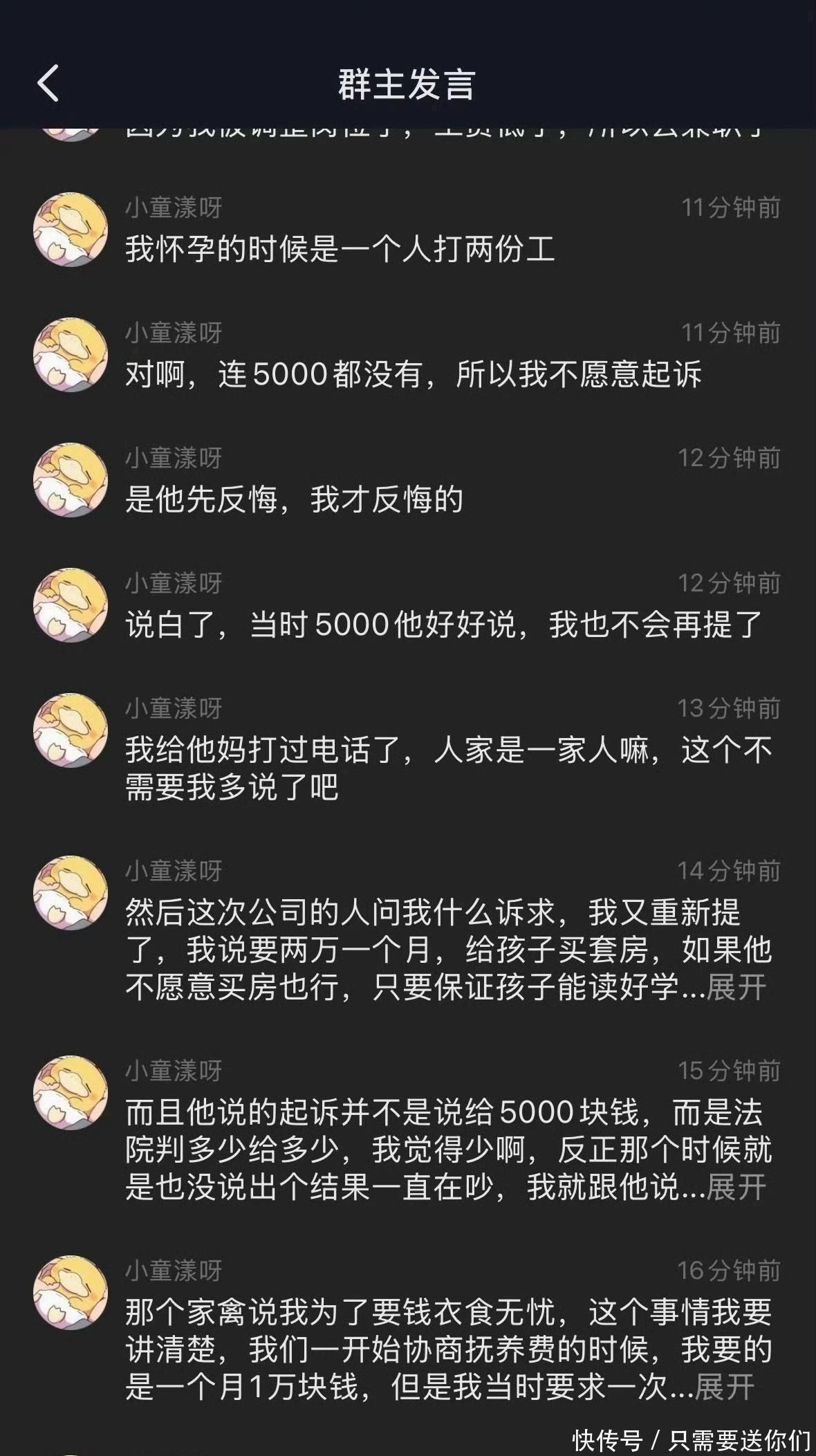Image resolution: width=816 pixels, height=1456 pixels.
Task: Open avatar beside 我给他妈打过电话了 message
Action: click(71, 730)
